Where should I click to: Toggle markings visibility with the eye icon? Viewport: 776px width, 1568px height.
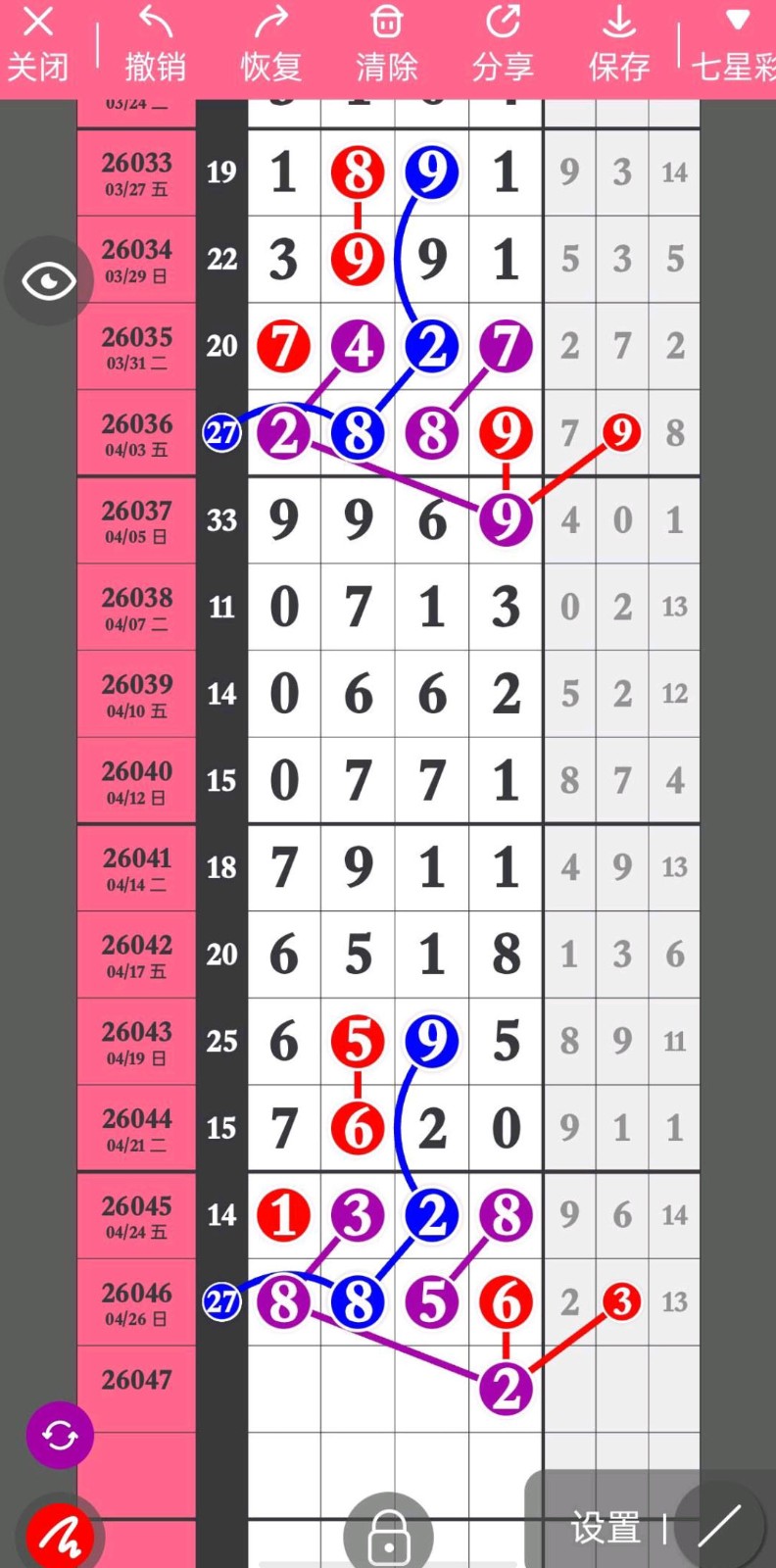[48, 282]
